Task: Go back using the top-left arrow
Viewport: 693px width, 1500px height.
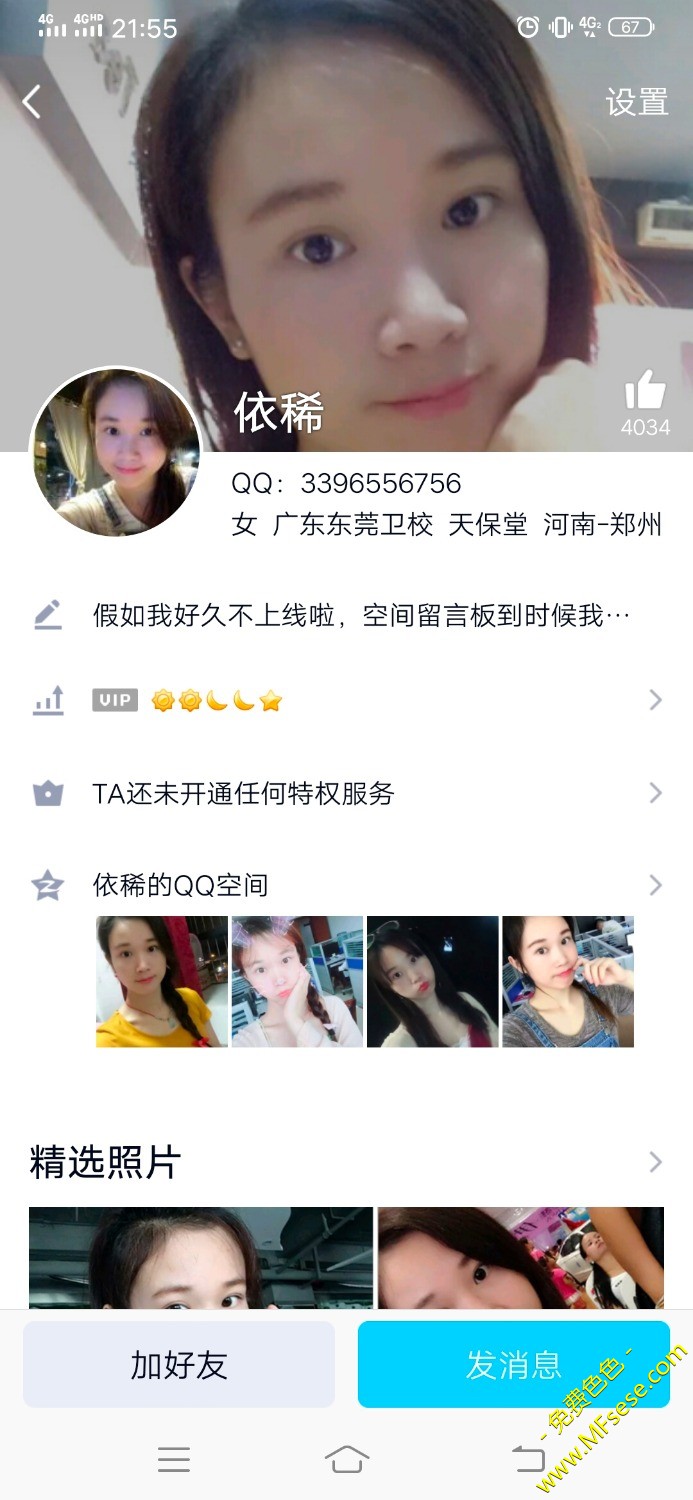Action: 32,102
